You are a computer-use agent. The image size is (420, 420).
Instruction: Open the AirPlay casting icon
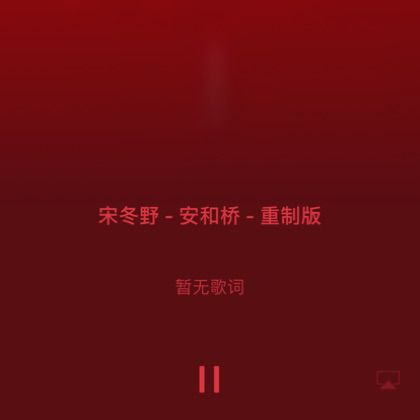(x=388, y=380)
